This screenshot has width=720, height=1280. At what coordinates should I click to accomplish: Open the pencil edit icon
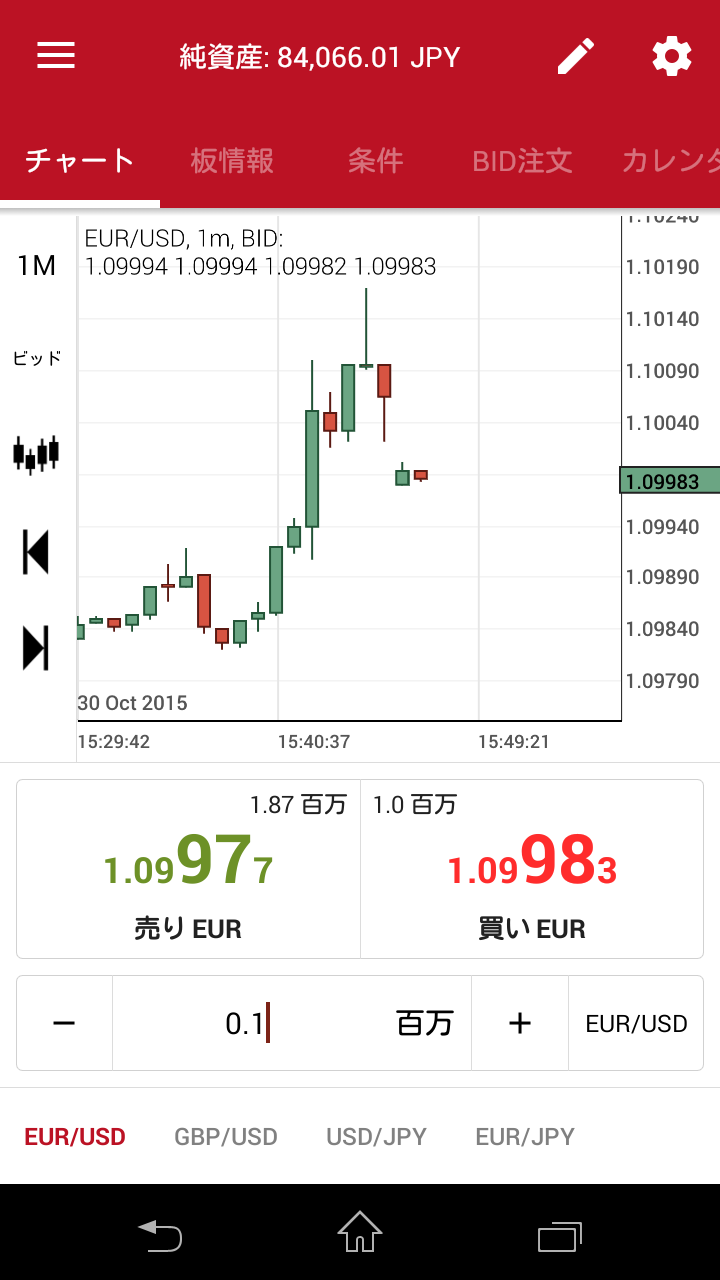coord(576,56)
